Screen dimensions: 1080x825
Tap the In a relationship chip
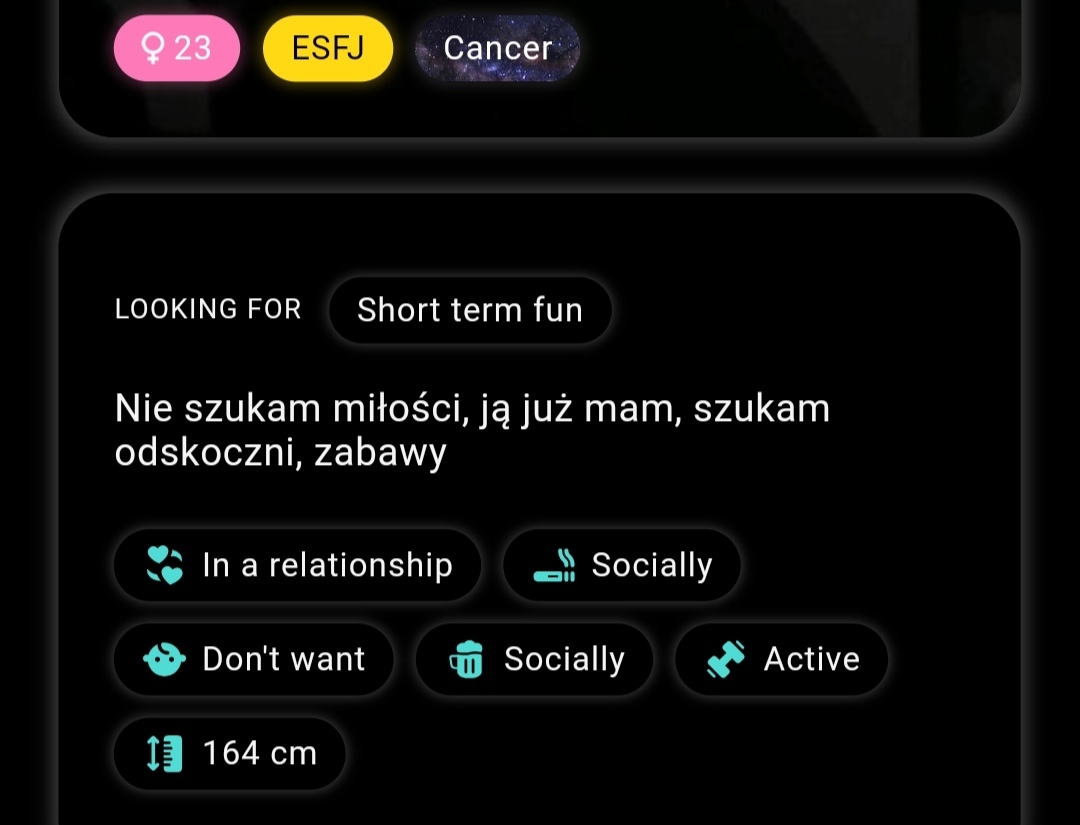297,565
